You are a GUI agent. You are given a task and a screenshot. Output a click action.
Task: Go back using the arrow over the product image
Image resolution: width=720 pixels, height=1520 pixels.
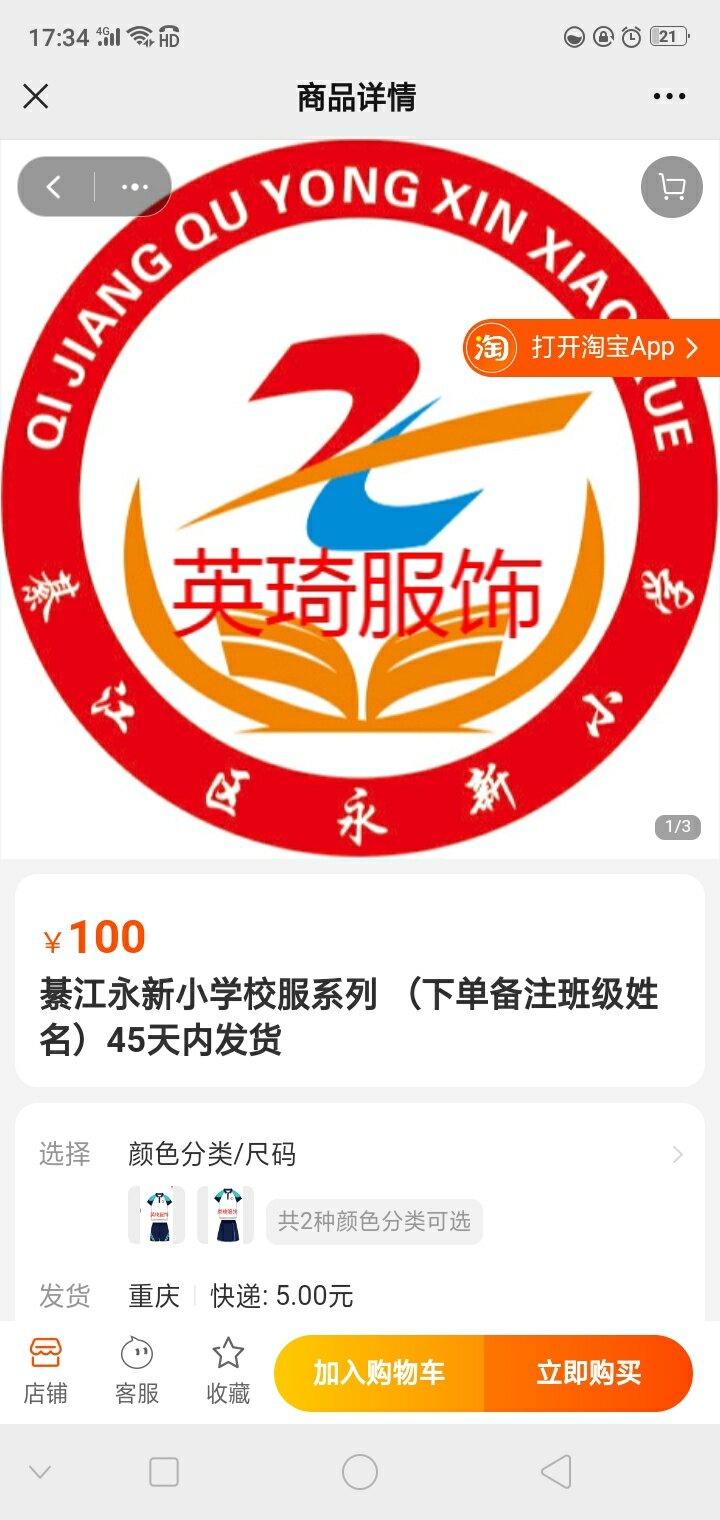tap(54, 187)
